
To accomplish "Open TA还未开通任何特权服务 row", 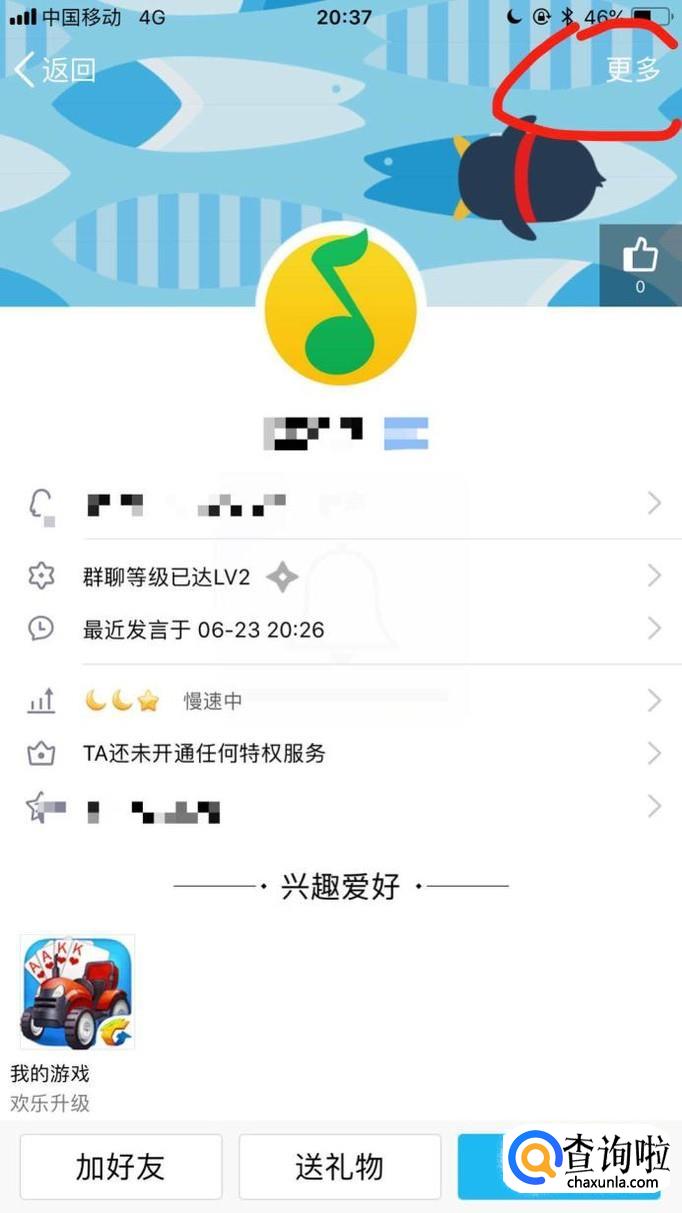I will coord(340,753).
